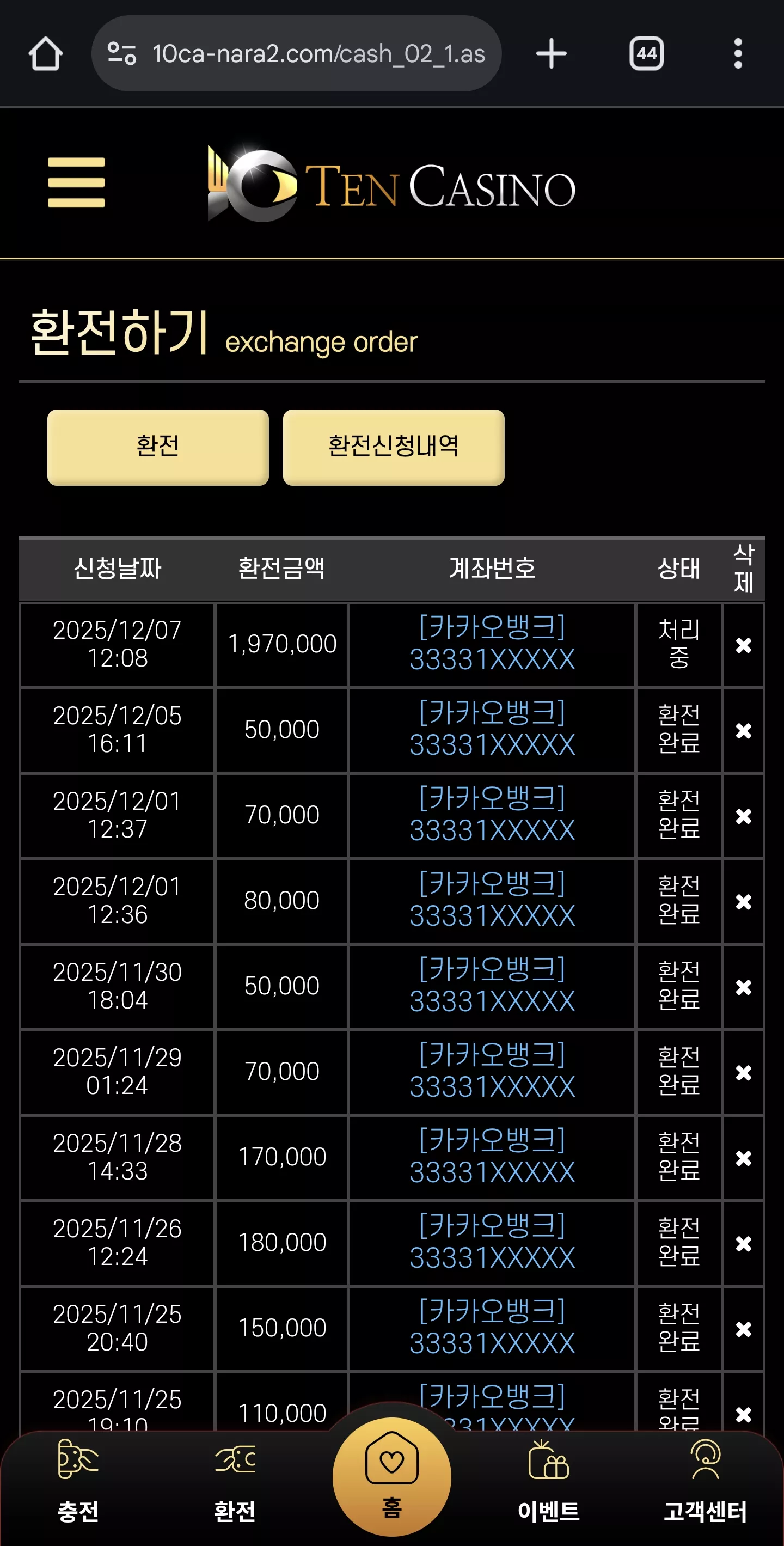Open 환전신청내역 history
784x1546 pixels.
coord(394,447)
